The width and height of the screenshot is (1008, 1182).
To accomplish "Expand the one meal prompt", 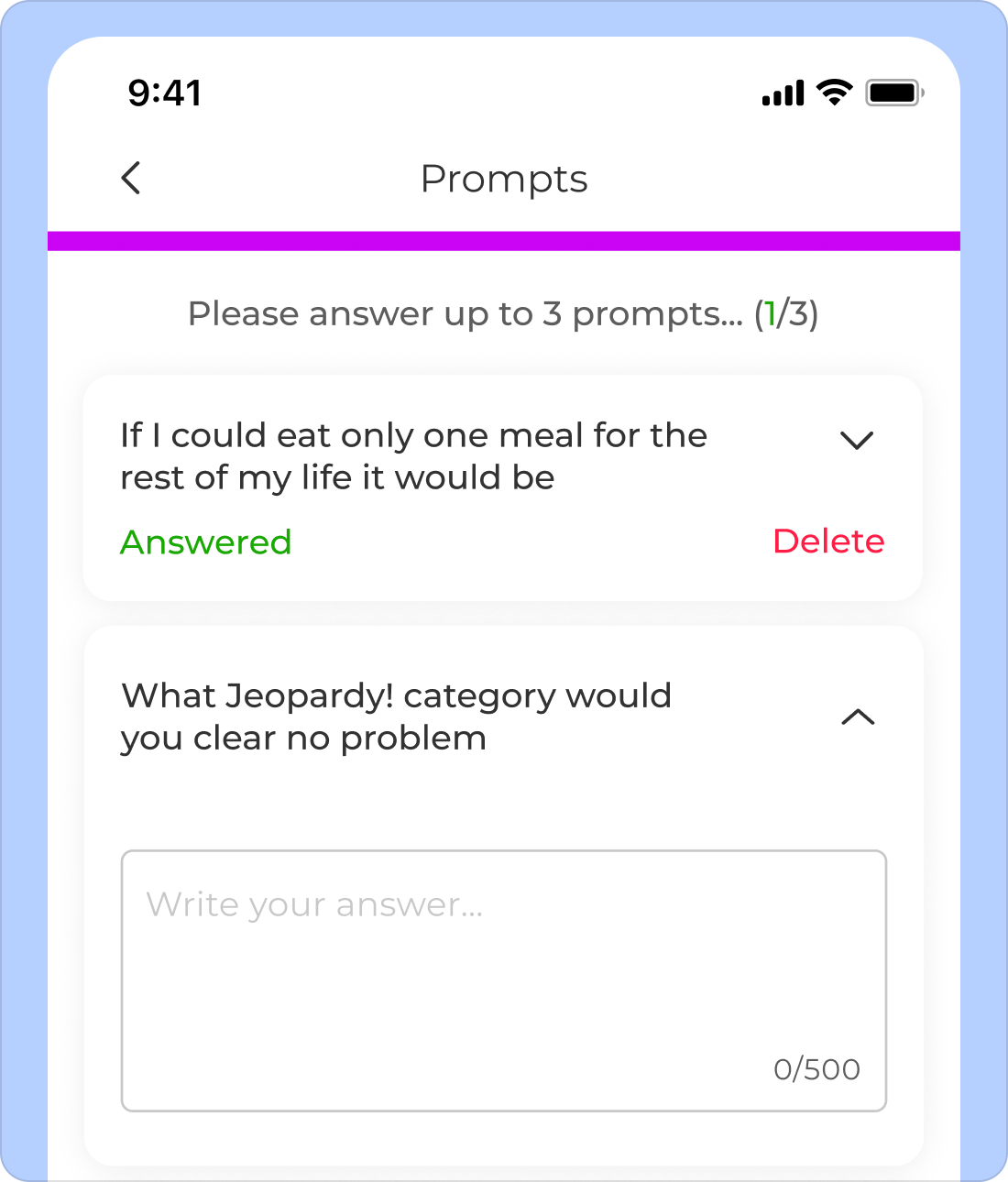I will point(857,441).
